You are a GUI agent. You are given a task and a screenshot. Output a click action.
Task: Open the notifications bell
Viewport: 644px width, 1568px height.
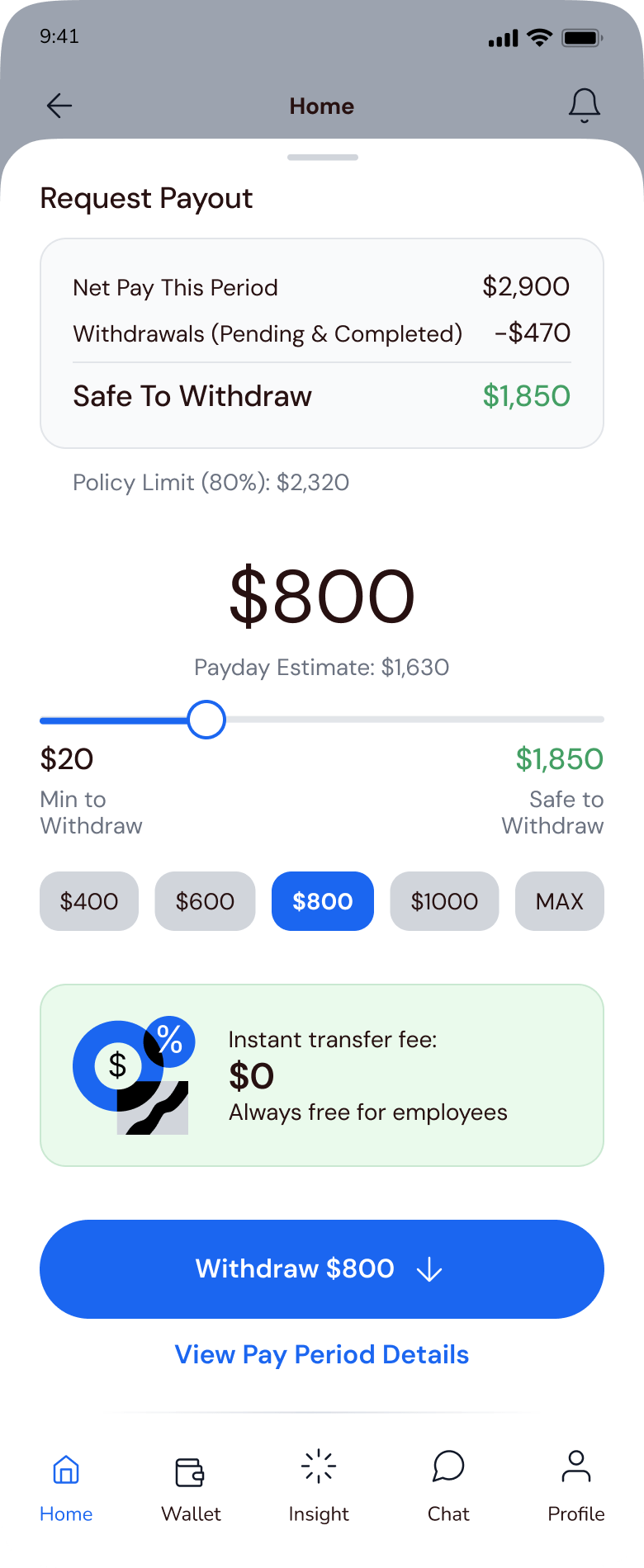[x=584, y=106]
